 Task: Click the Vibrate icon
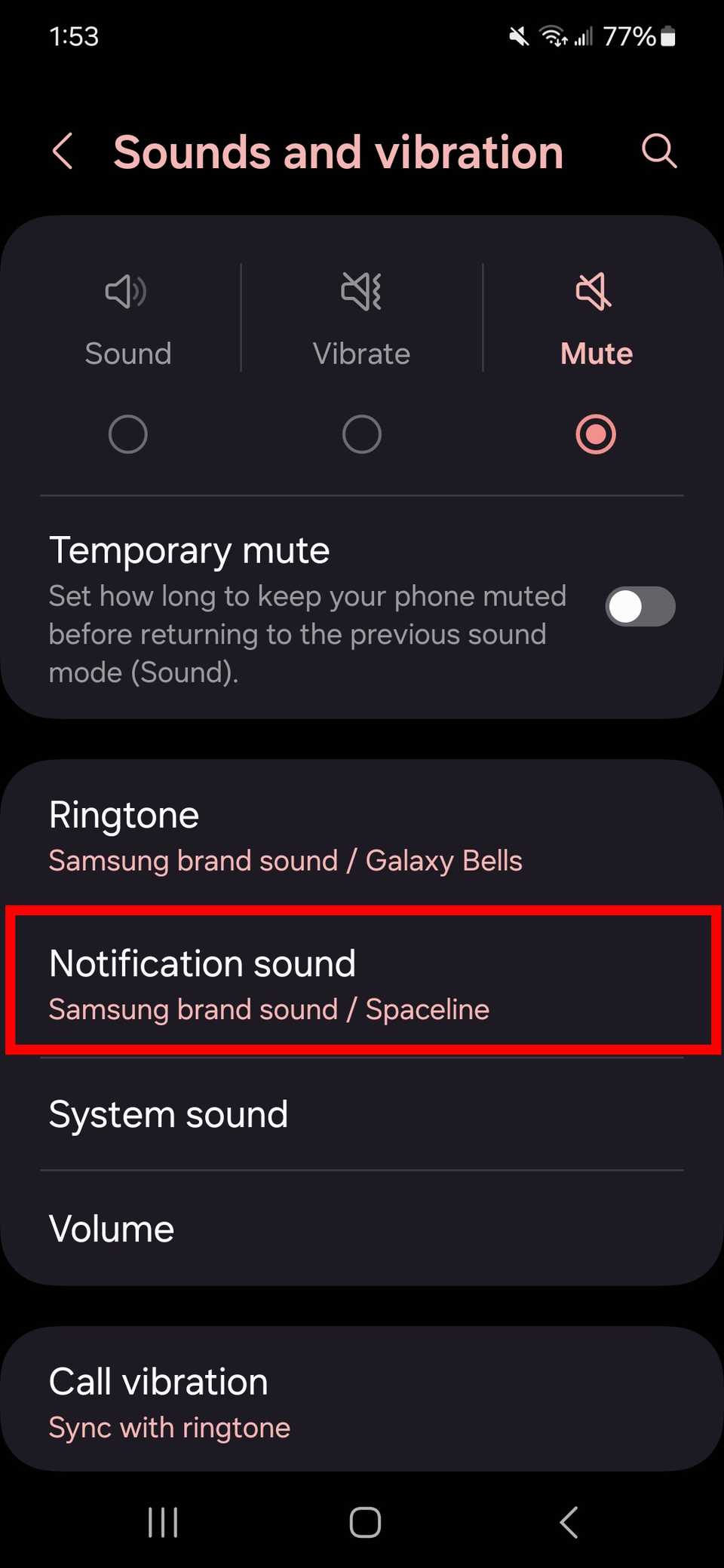click(361, 292)
